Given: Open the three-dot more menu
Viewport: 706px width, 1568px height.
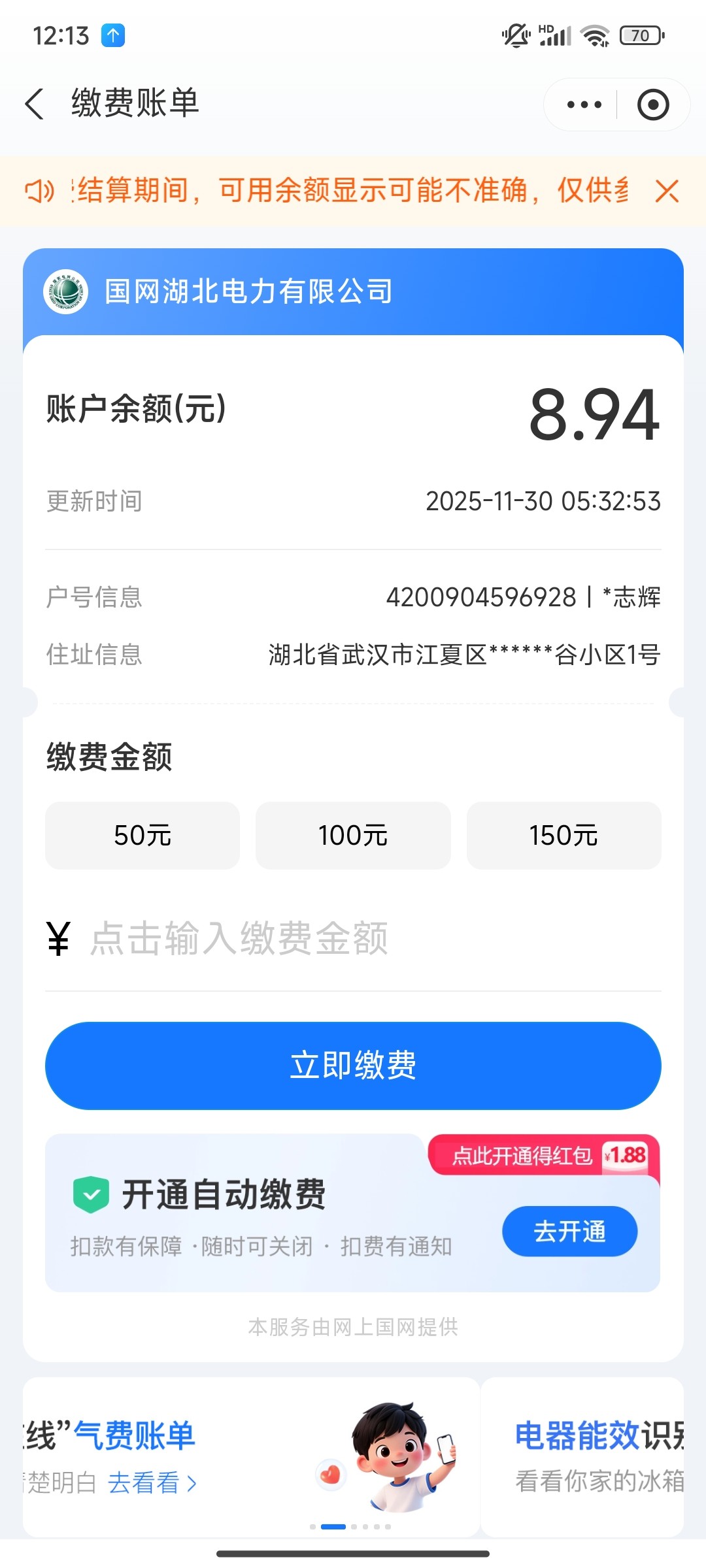Looking at the screenshot, I should [584, 105].
